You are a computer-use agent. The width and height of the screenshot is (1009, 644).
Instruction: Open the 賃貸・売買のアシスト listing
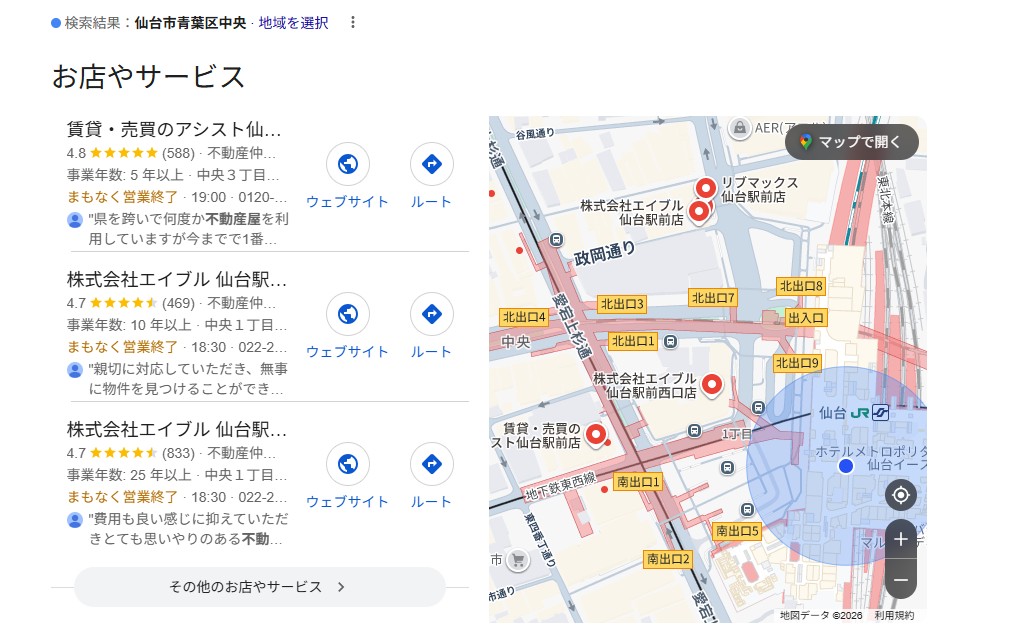175,129
